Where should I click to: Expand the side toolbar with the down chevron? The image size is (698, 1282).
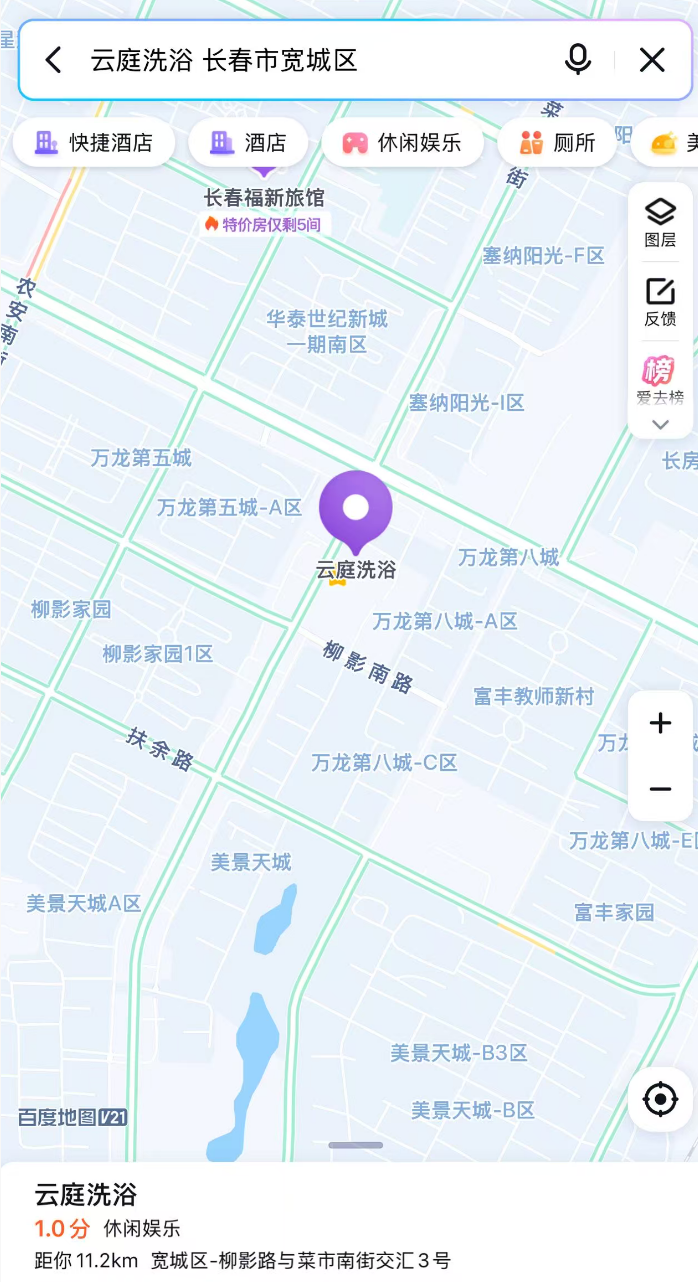[660, 424]
